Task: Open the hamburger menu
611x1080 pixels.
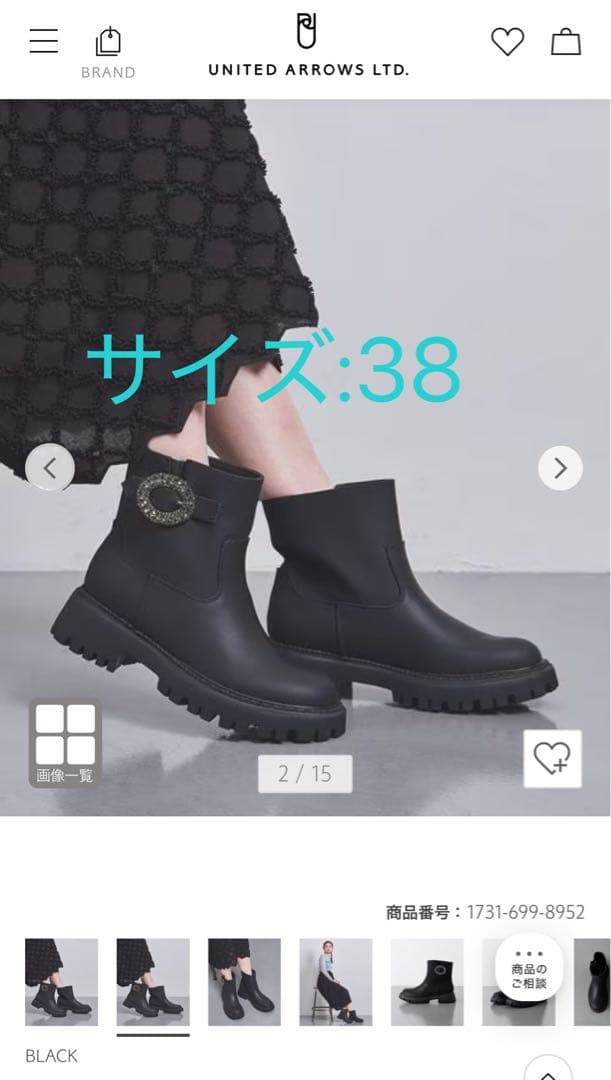Action: tap(43, 41)
